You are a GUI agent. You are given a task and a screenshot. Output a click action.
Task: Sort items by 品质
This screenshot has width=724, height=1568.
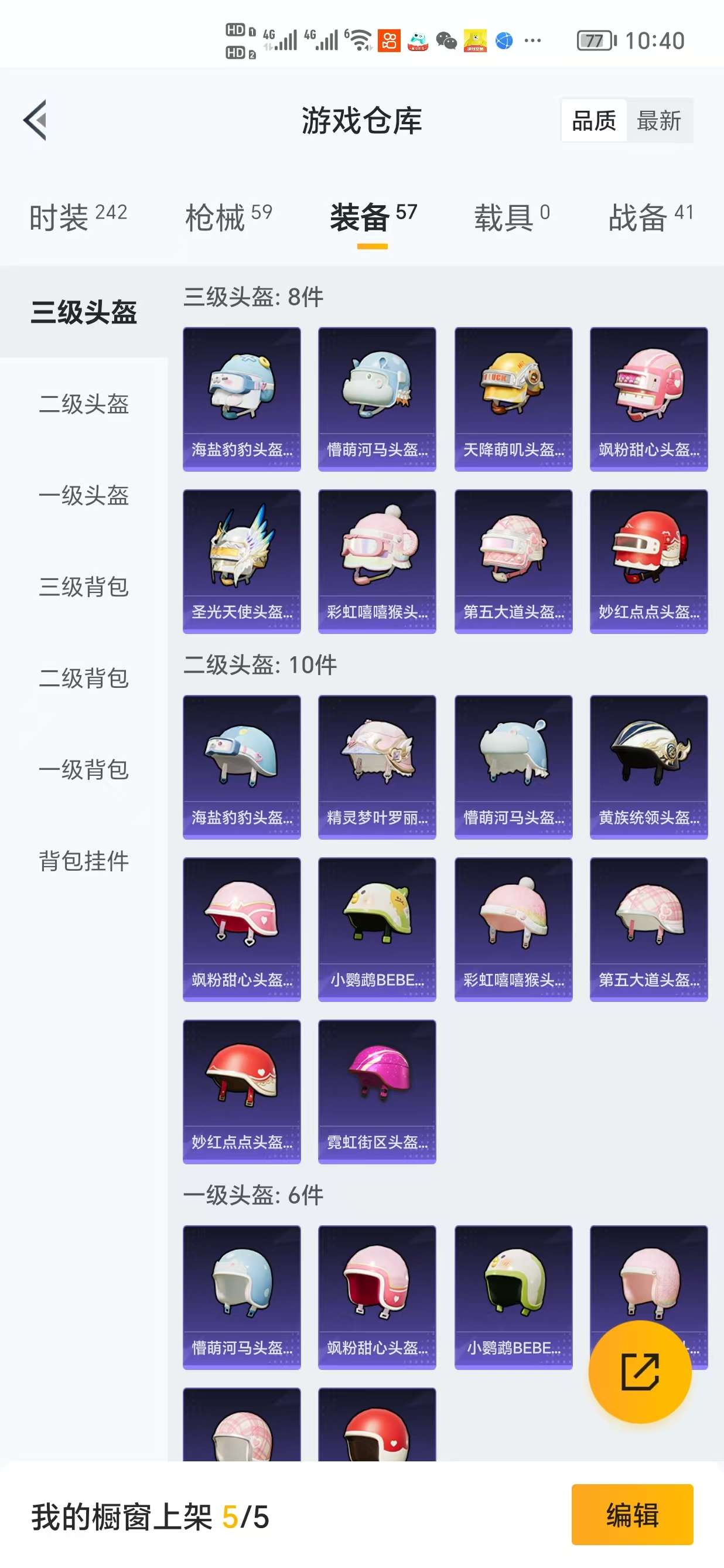594,121
